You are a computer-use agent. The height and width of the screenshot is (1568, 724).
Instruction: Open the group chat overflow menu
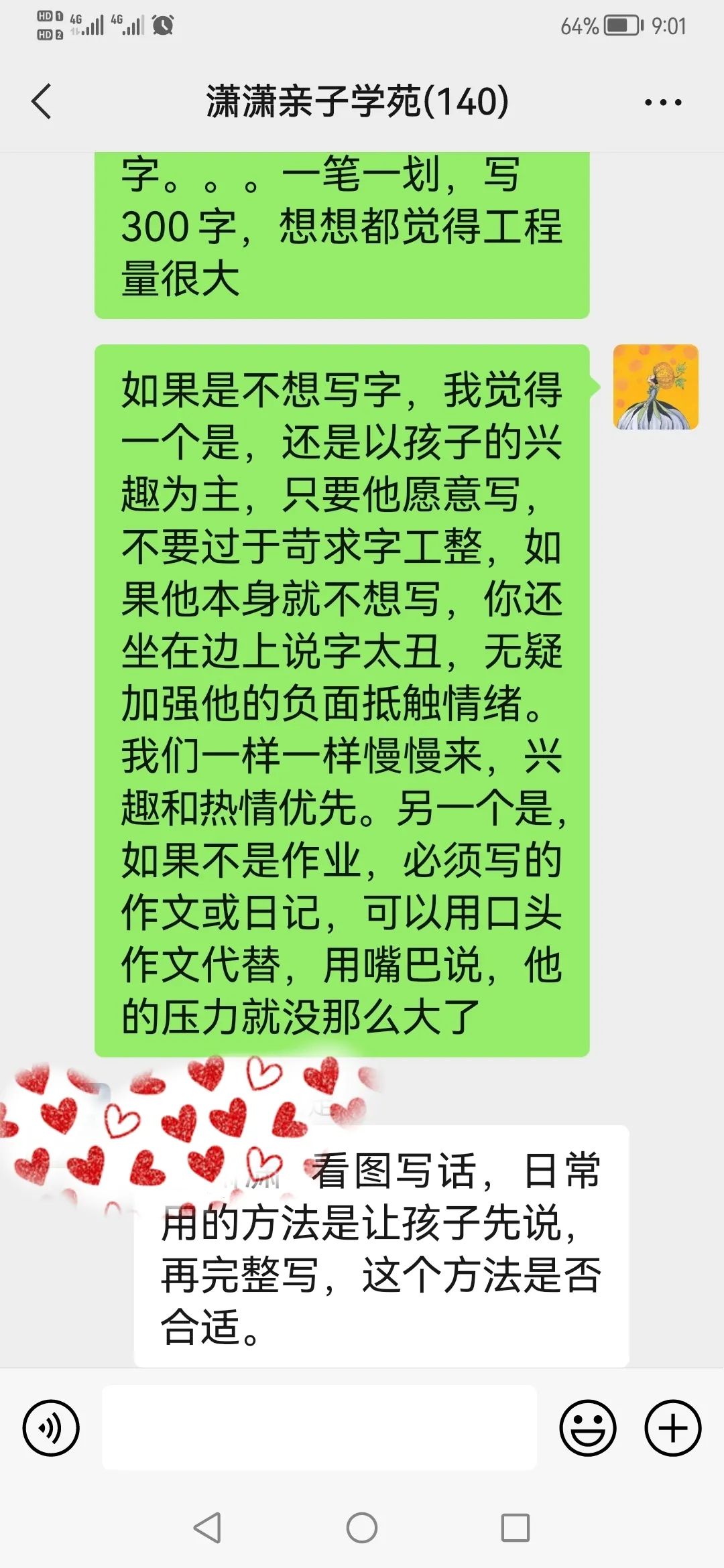(x=662, y=103)
